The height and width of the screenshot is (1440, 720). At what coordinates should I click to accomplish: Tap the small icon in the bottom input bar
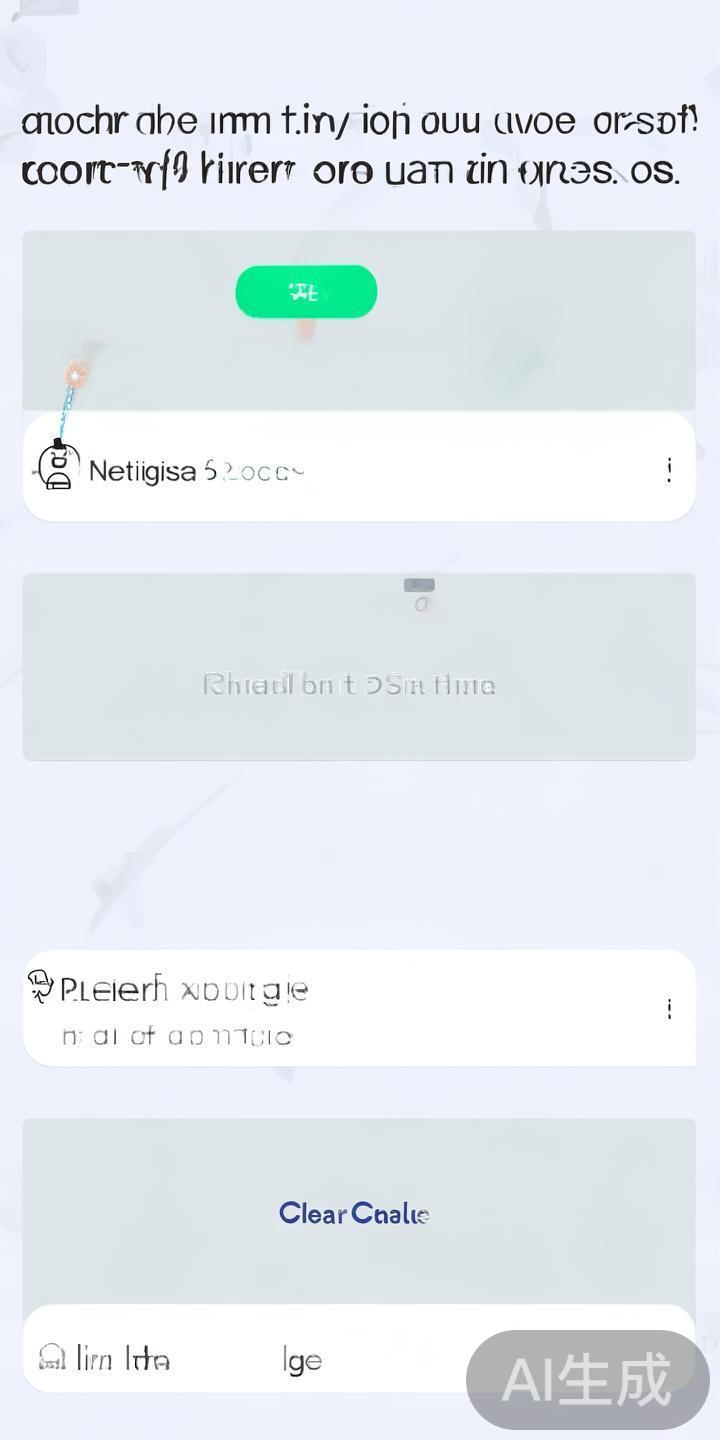[52, 1360]
